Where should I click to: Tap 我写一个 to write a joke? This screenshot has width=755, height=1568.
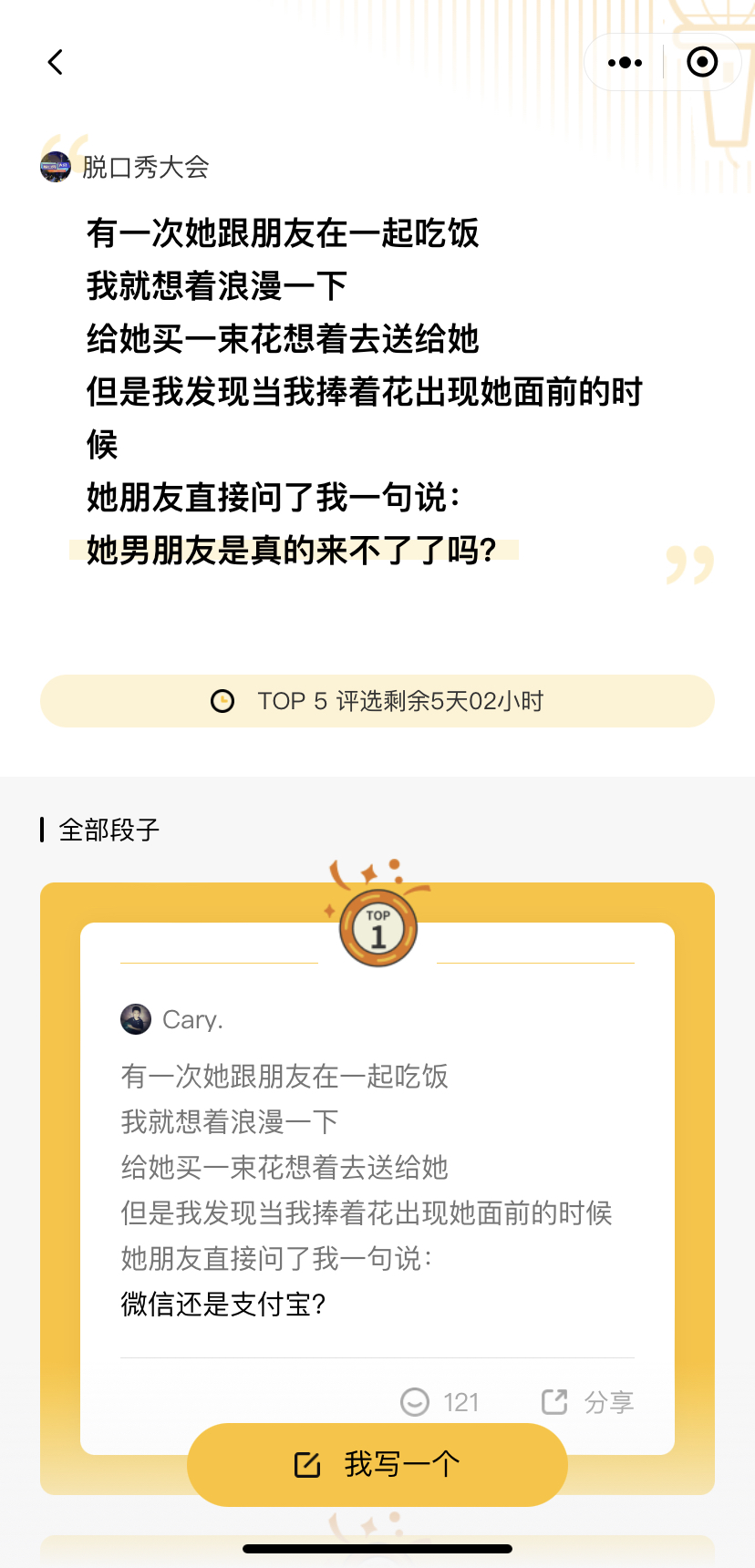(x=377, y=1464)
